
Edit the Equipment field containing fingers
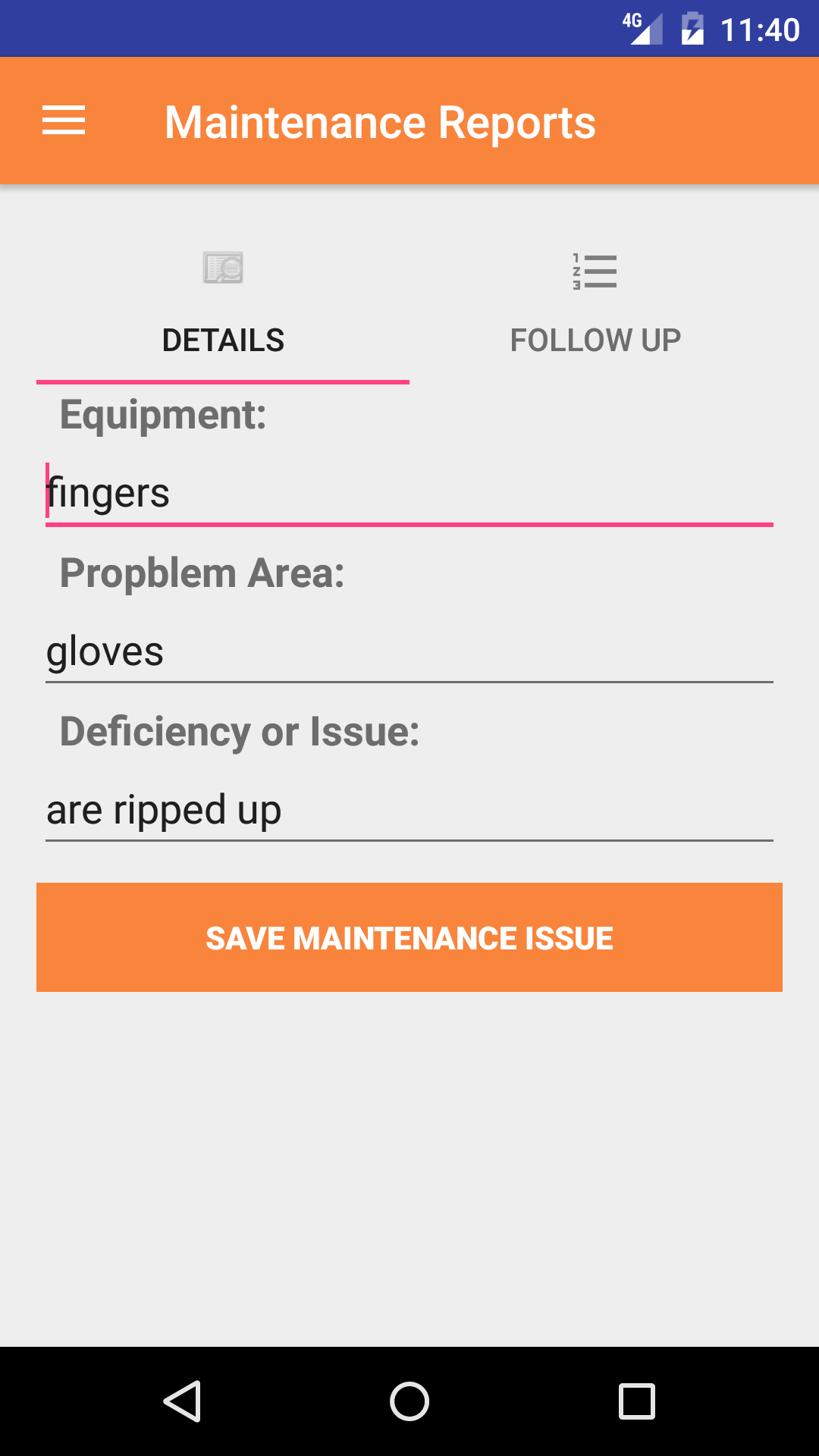(409, 493)
